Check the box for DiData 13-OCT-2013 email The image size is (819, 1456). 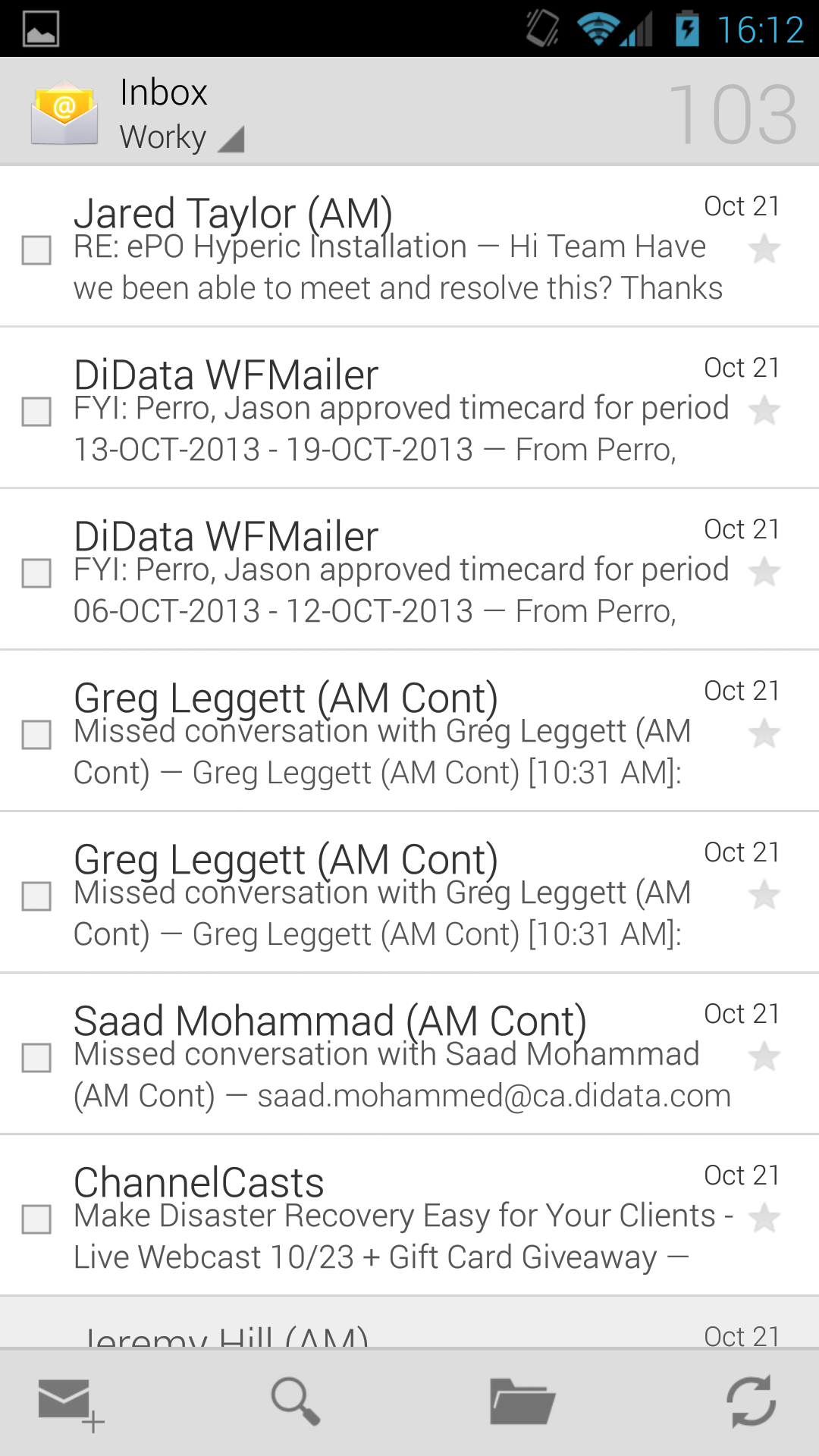[x=36, y=411]
